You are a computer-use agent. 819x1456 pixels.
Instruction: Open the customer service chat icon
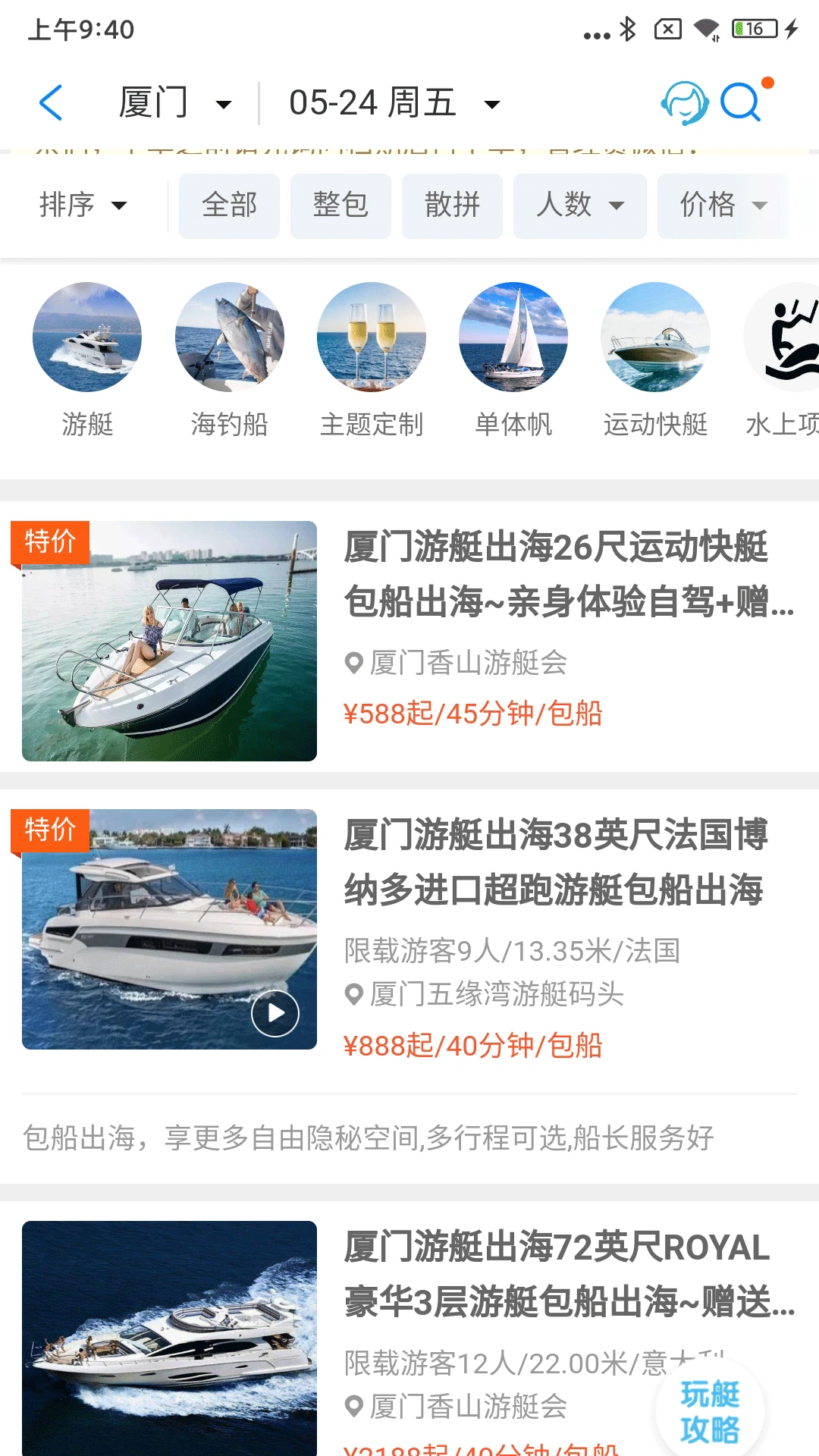tap(686, 103)
